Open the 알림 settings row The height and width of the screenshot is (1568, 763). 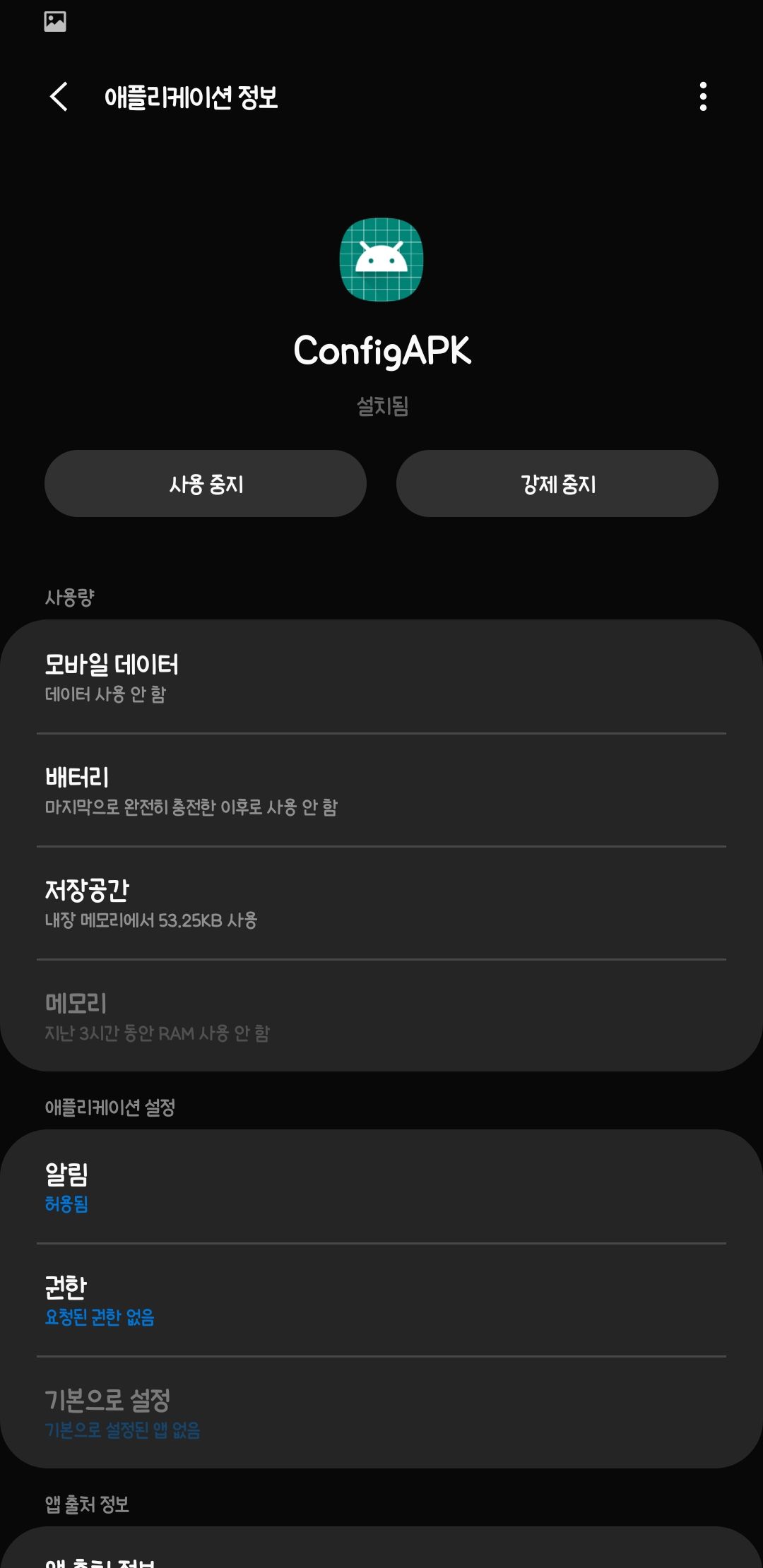[381, 1187]
